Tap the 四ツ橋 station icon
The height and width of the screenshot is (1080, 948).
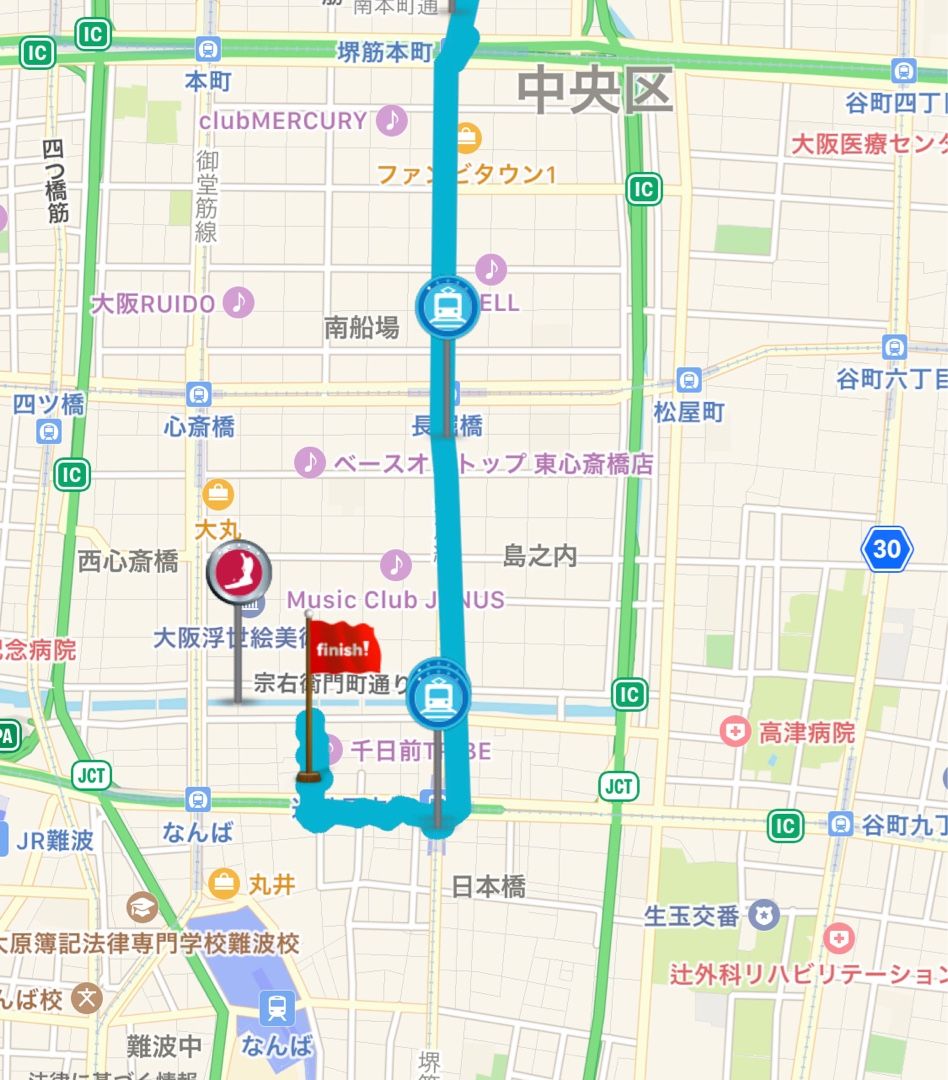click(x=47, y=431)
